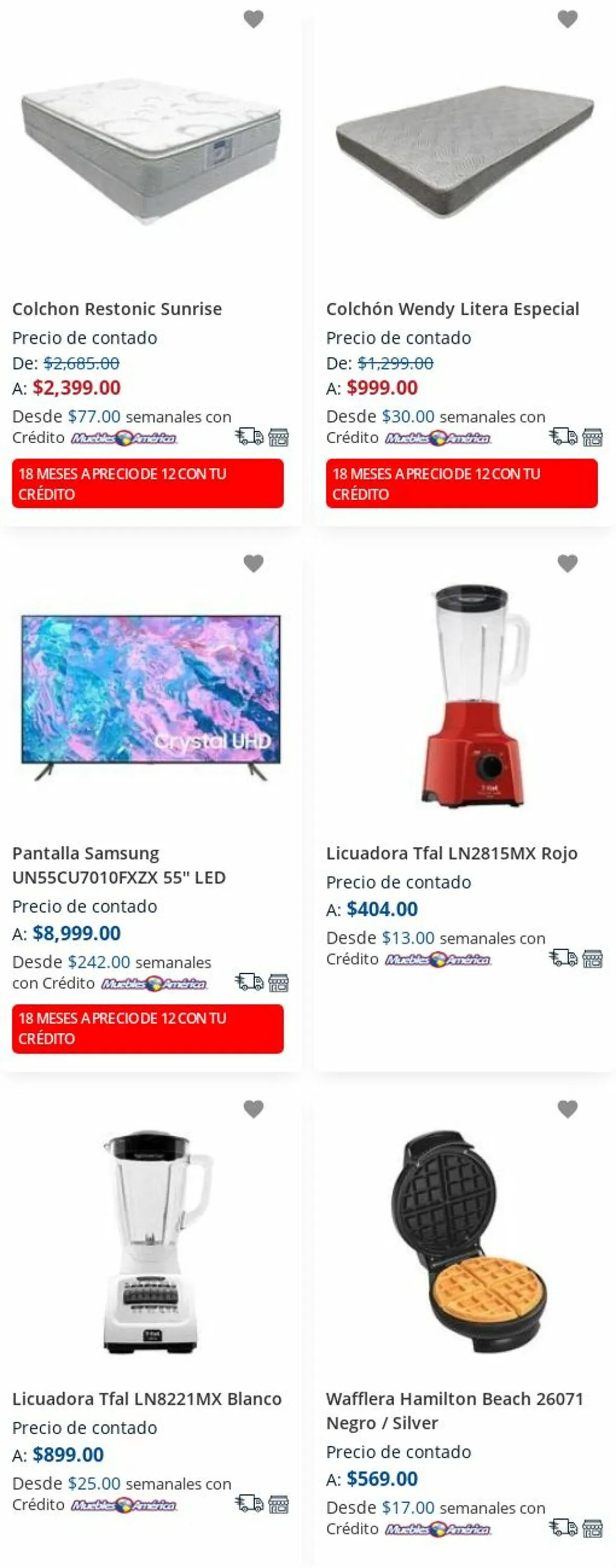The height and width of the screenshot is (1568, 616).
Task: Open Wafflera Hamilton Beach 26071 title
Action: point(454,1410)
